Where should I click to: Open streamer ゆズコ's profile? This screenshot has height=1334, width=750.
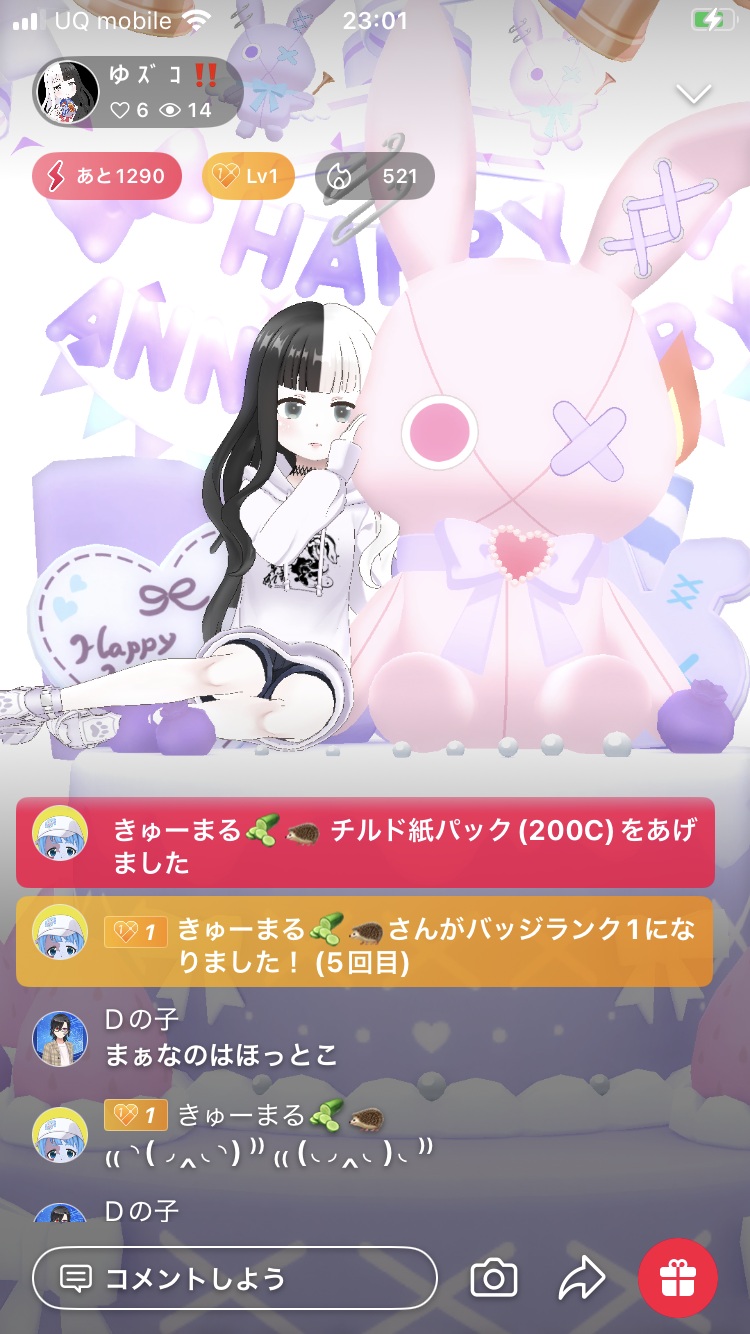137,92
